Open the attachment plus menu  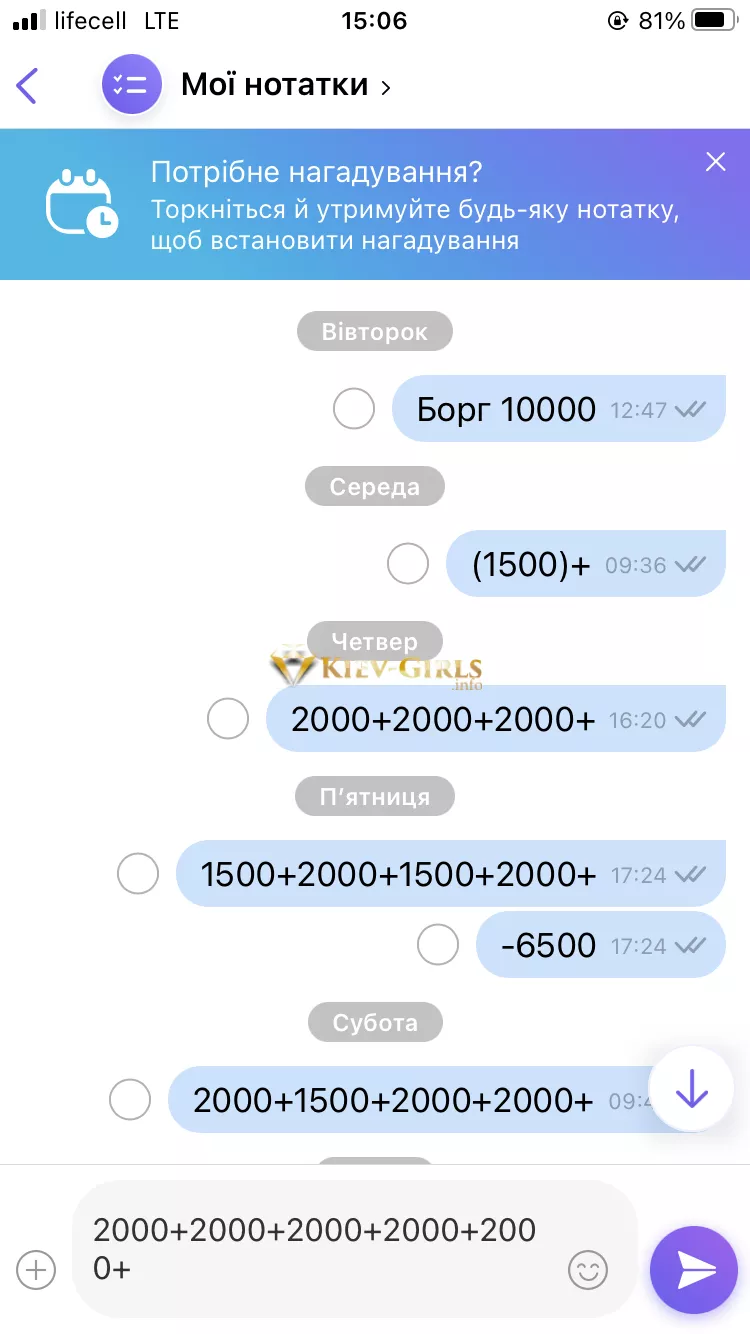pos(37,1270)
